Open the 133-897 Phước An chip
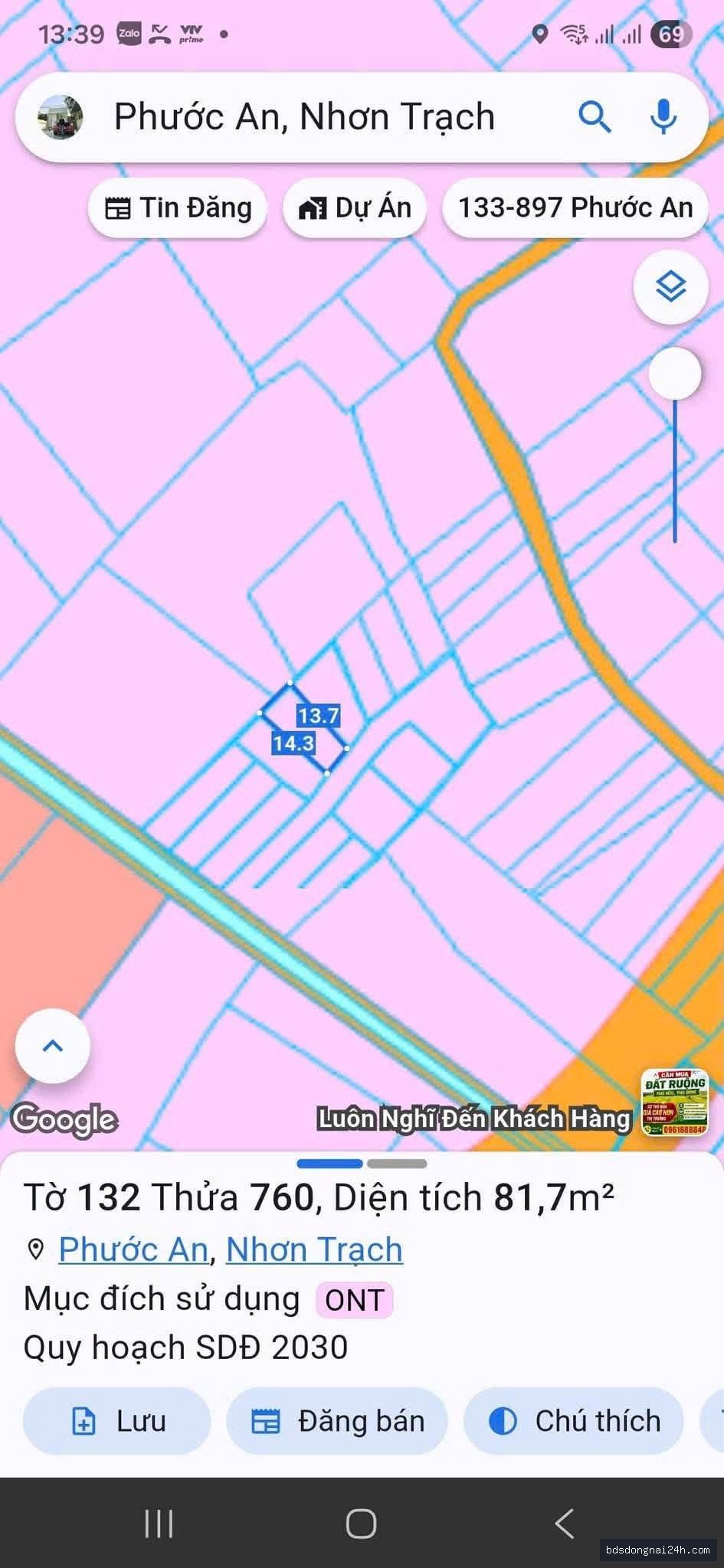Screen dimensions: 724x1568 pos(575,207)
